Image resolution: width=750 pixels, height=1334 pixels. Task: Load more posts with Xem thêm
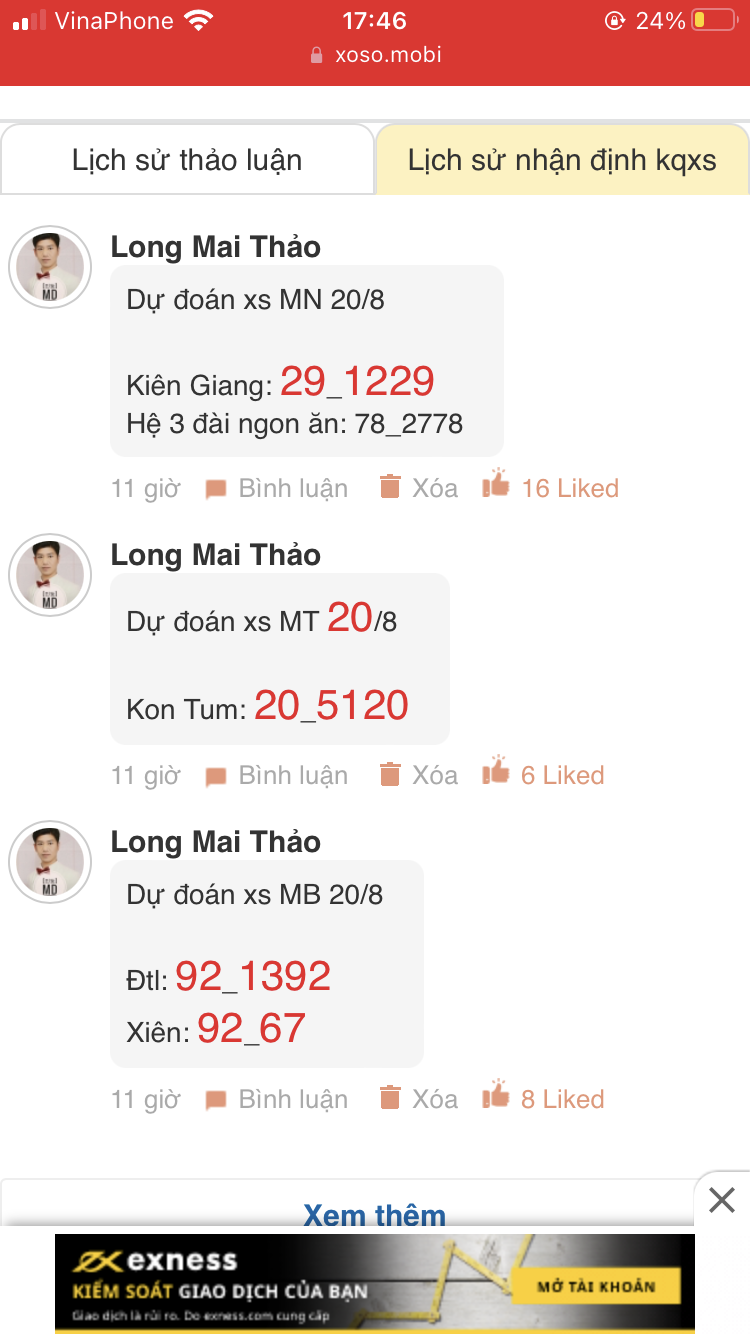[x=374, y=1215]
